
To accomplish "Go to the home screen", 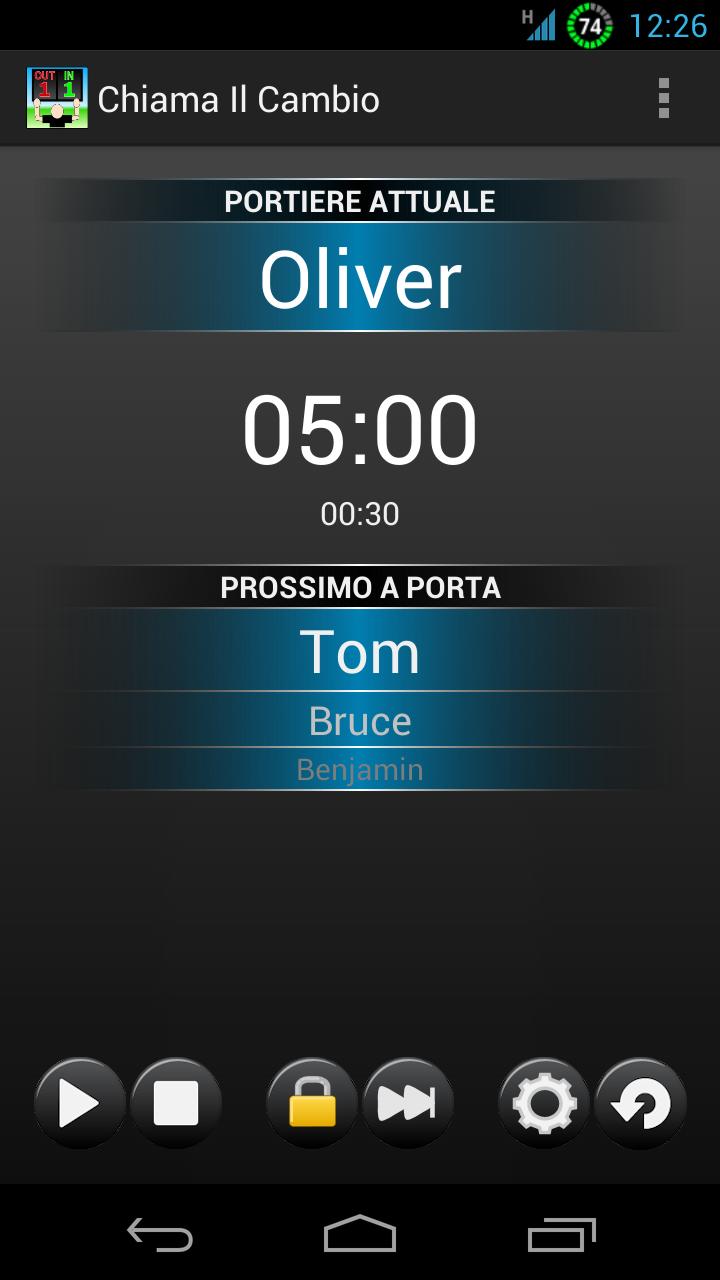I will (x=360, y=1234).
